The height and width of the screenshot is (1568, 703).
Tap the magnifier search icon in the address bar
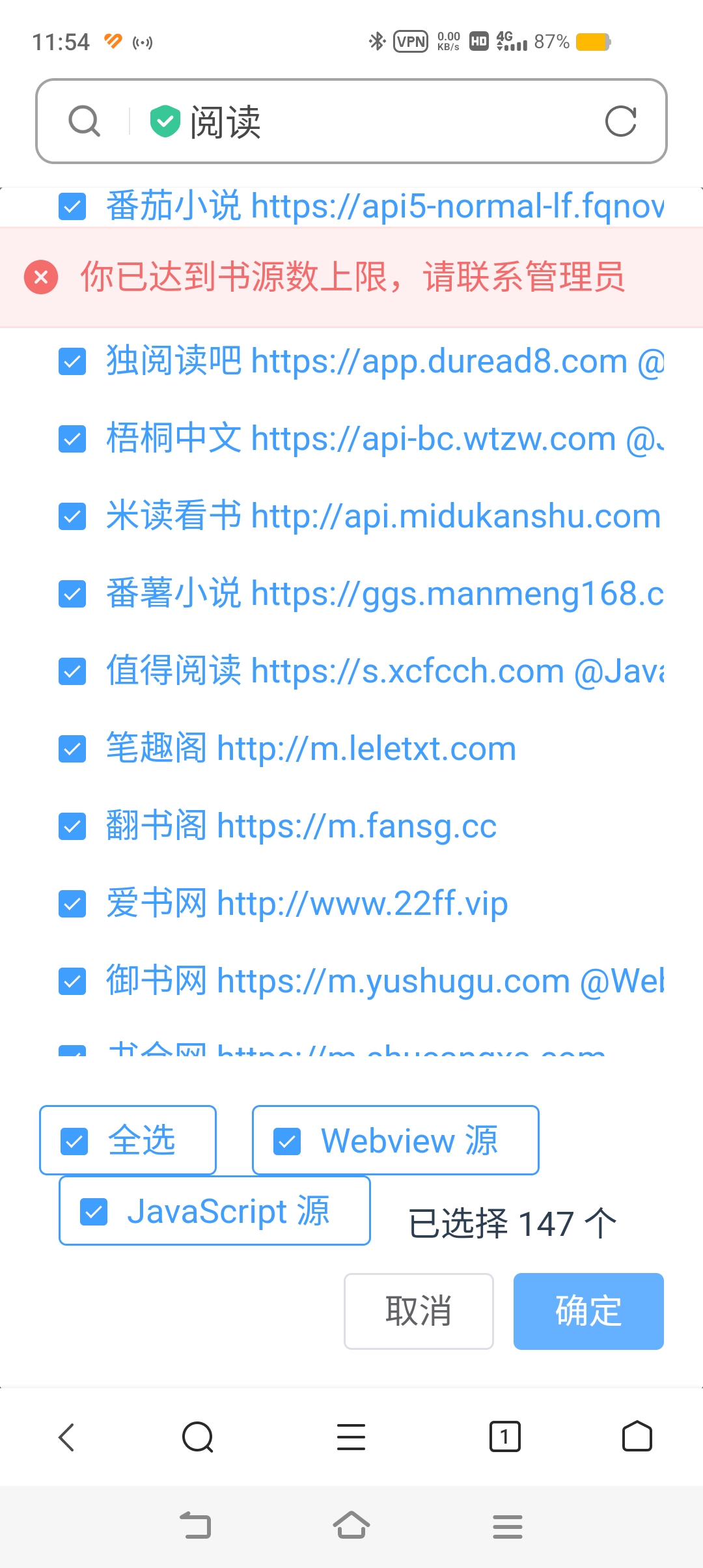coord(83,121)
